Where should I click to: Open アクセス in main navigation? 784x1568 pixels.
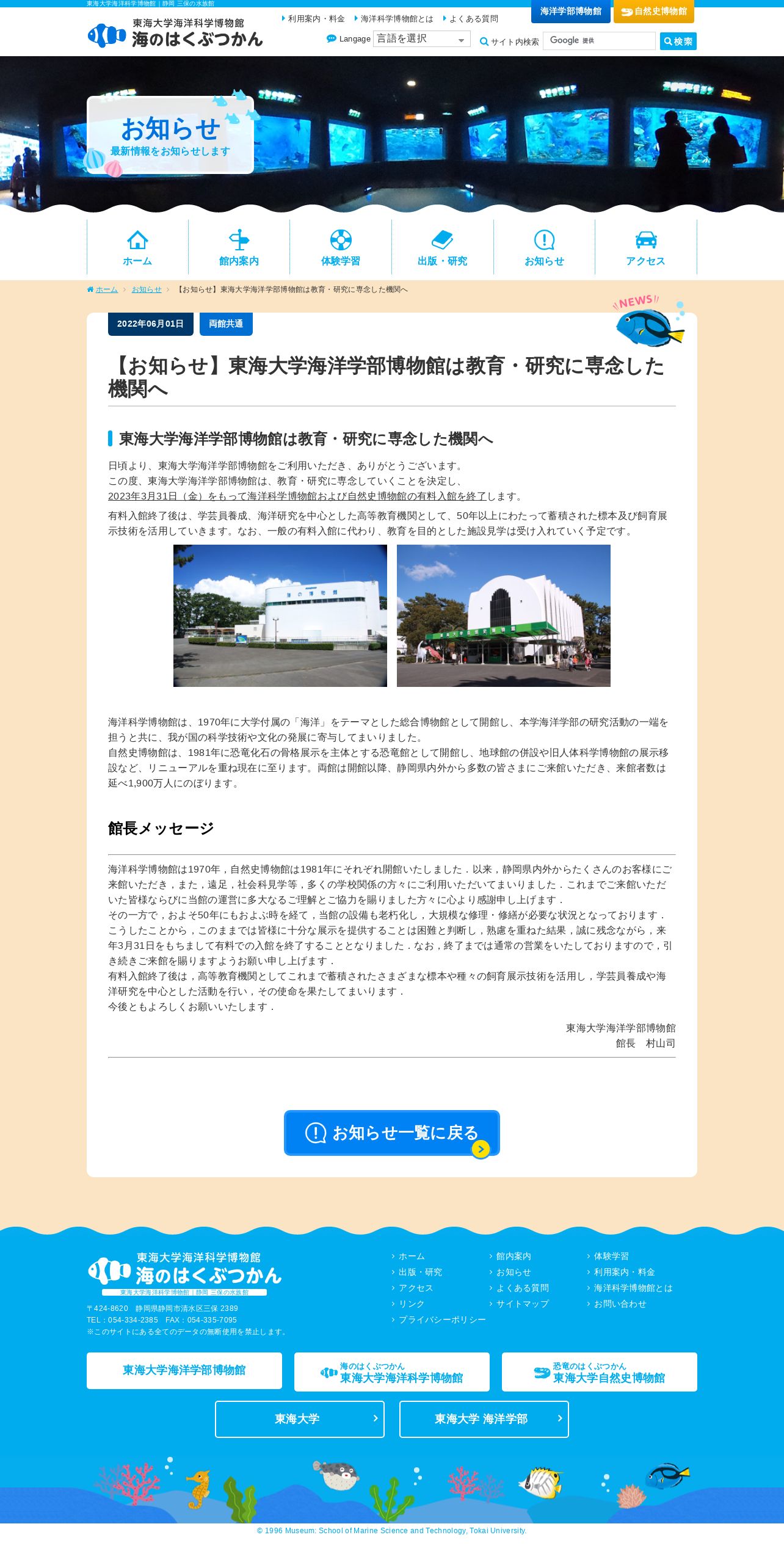[x=645, y=248]
